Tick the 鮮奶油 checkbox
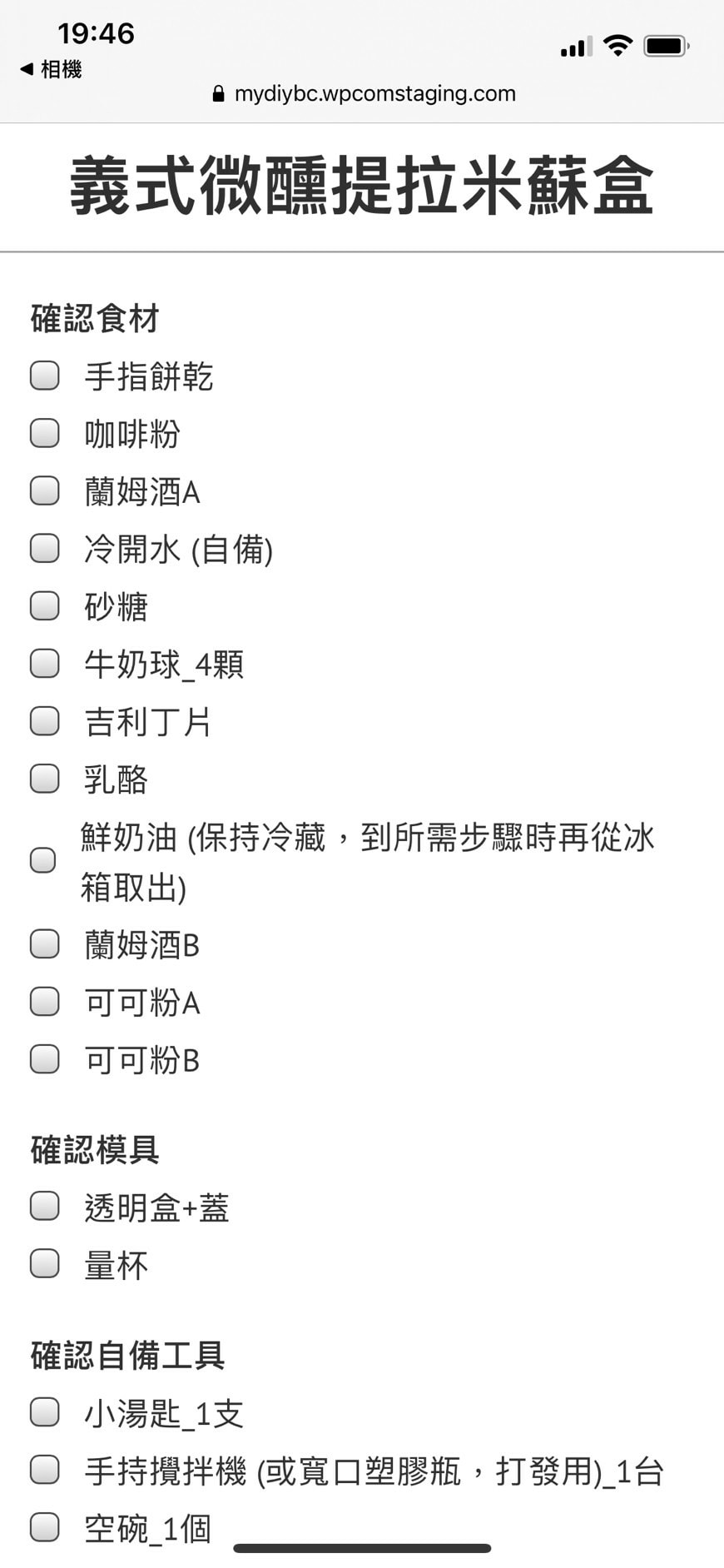724x1568 pixels. tap(43, 860)
